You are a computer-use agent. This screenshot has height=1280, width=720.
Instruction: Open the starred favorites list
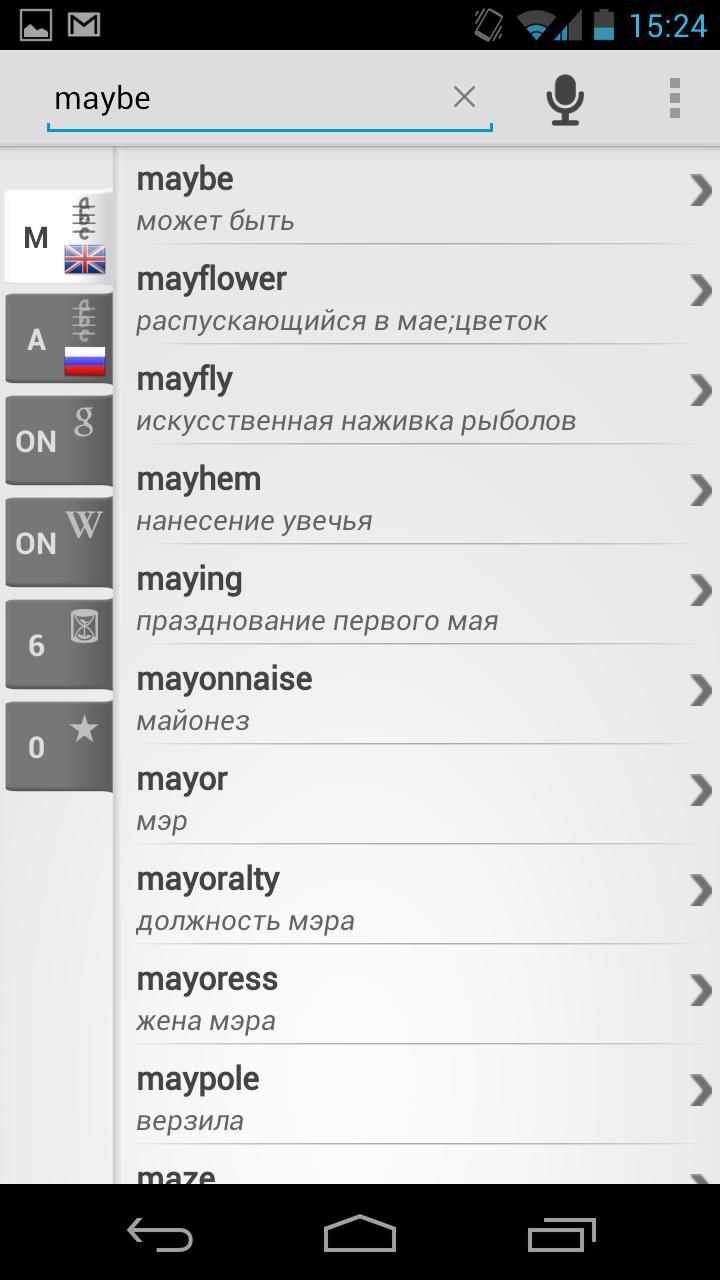57,744
